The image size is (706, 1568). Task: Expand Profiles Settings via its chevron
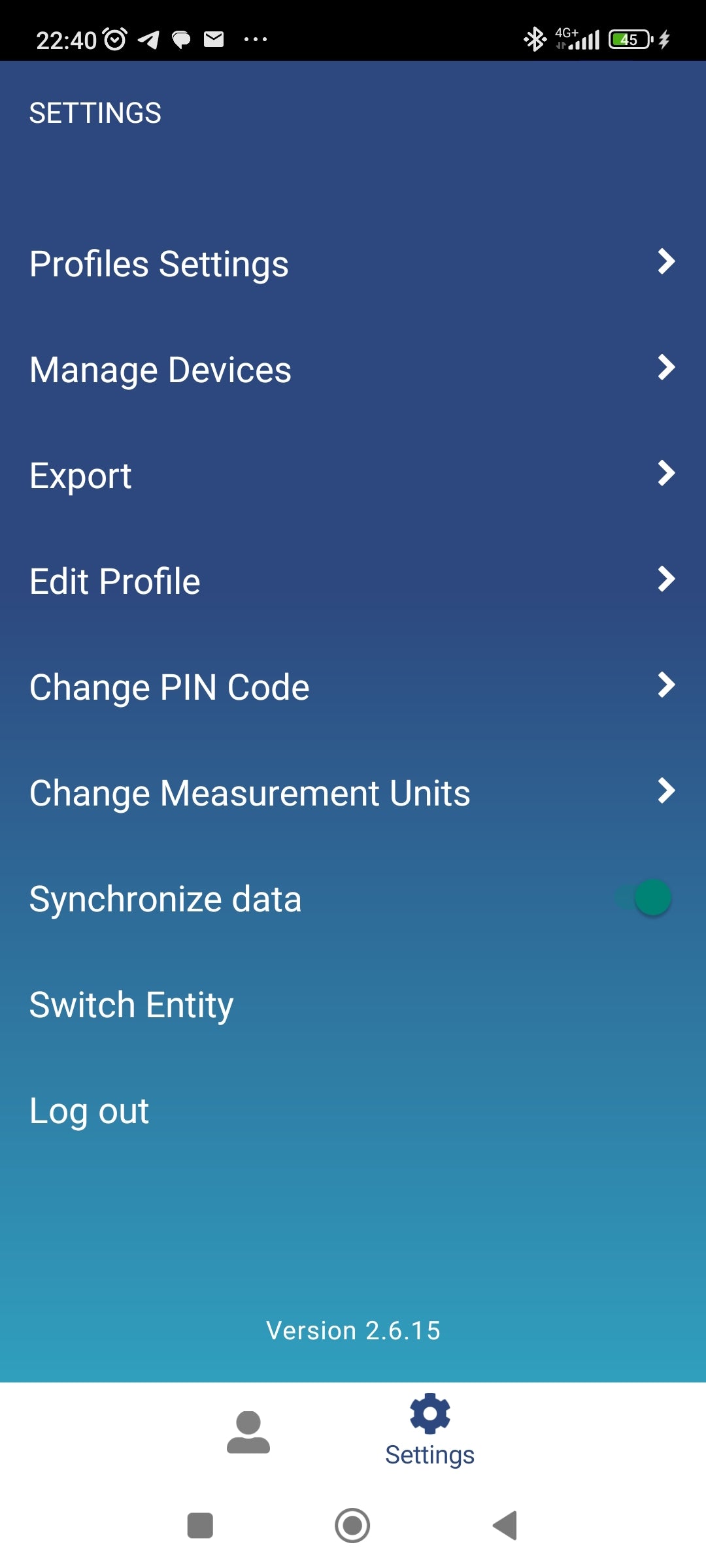[666, 263]
